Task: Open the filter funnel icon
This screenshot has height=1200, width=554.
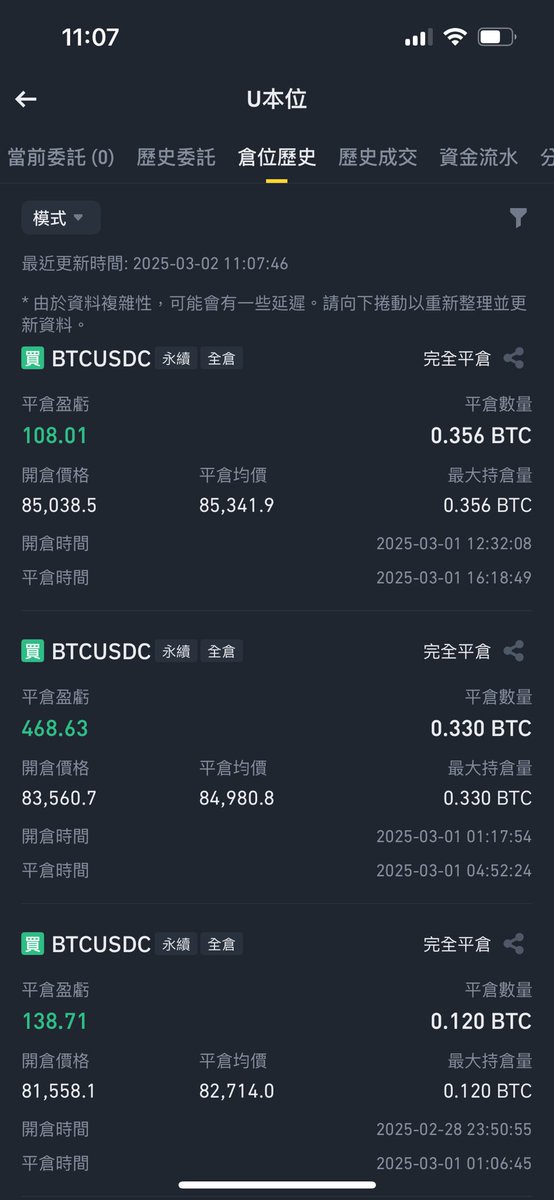Action: coord(518,218)
